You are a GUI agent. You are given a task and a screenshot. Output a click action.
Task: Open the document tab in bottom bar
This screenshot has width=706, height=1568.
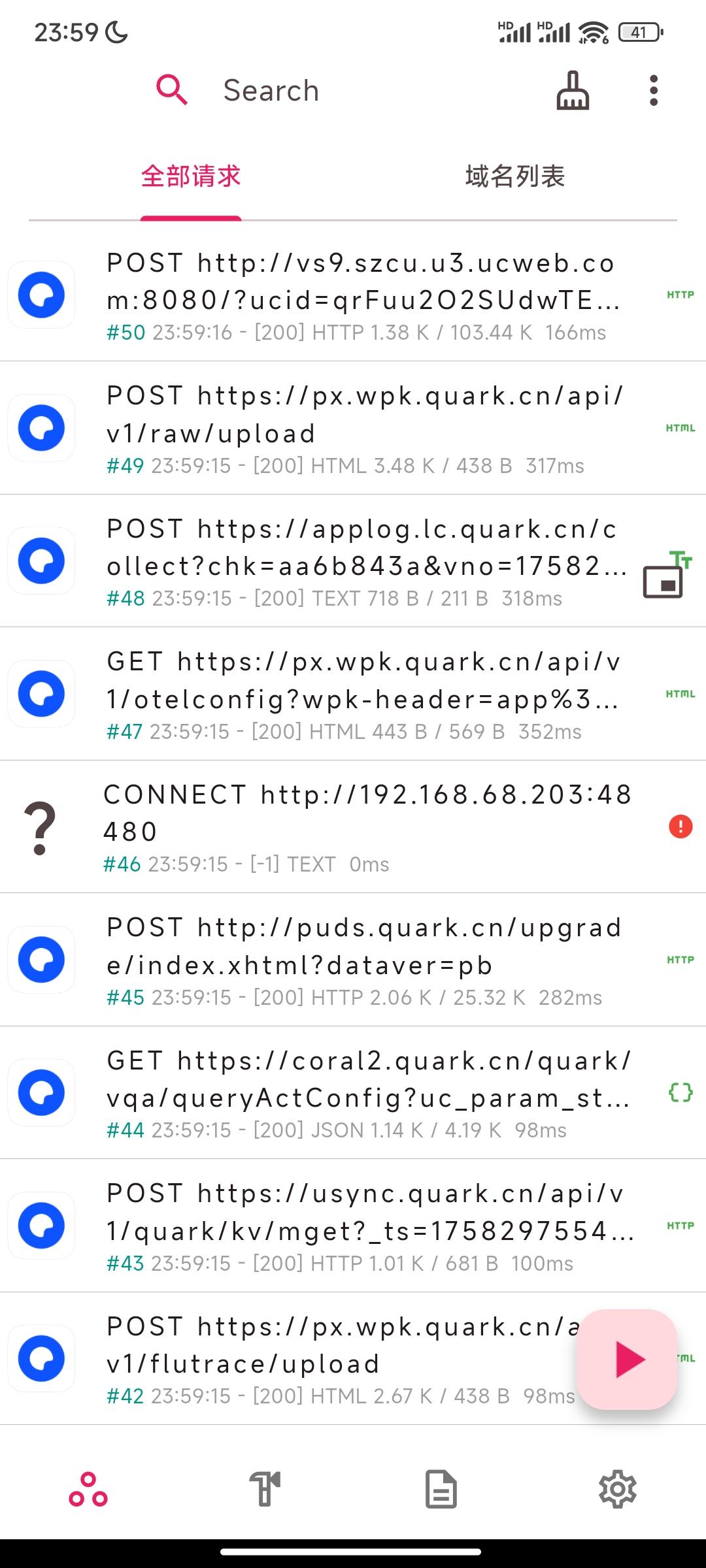click(441, 1490)
